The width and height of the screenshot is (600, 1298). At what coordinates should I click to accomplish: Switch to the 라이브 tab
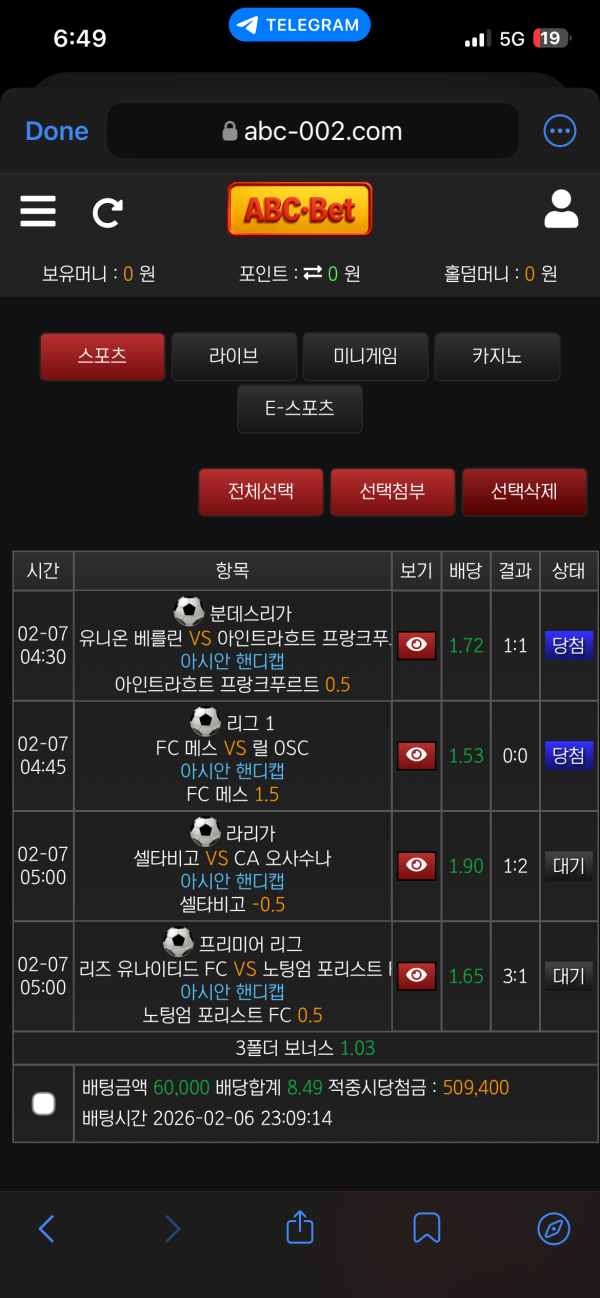point(234,356)
